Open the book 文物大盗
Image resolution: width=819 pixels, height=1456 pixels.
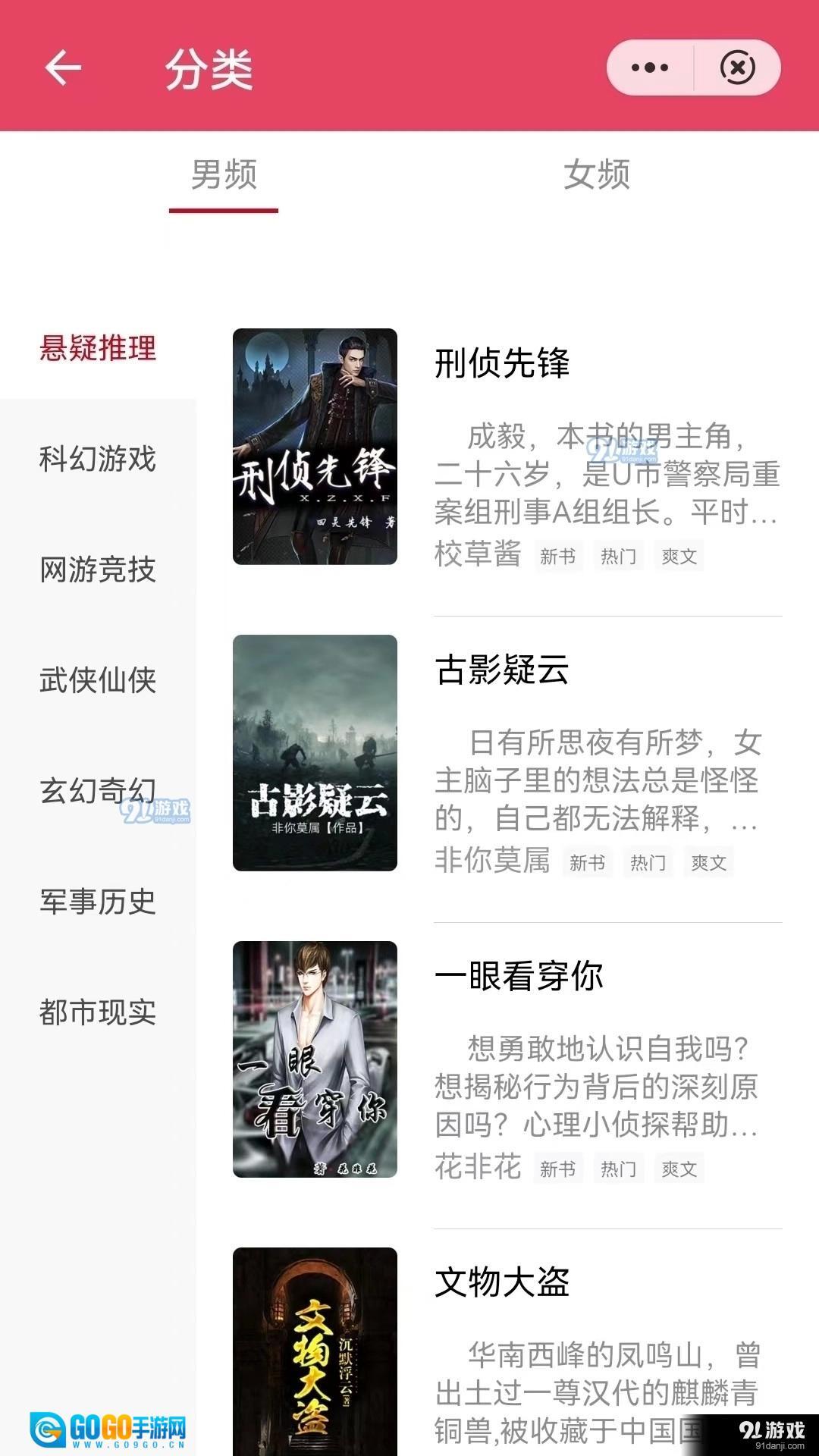tap(502, 1282)
